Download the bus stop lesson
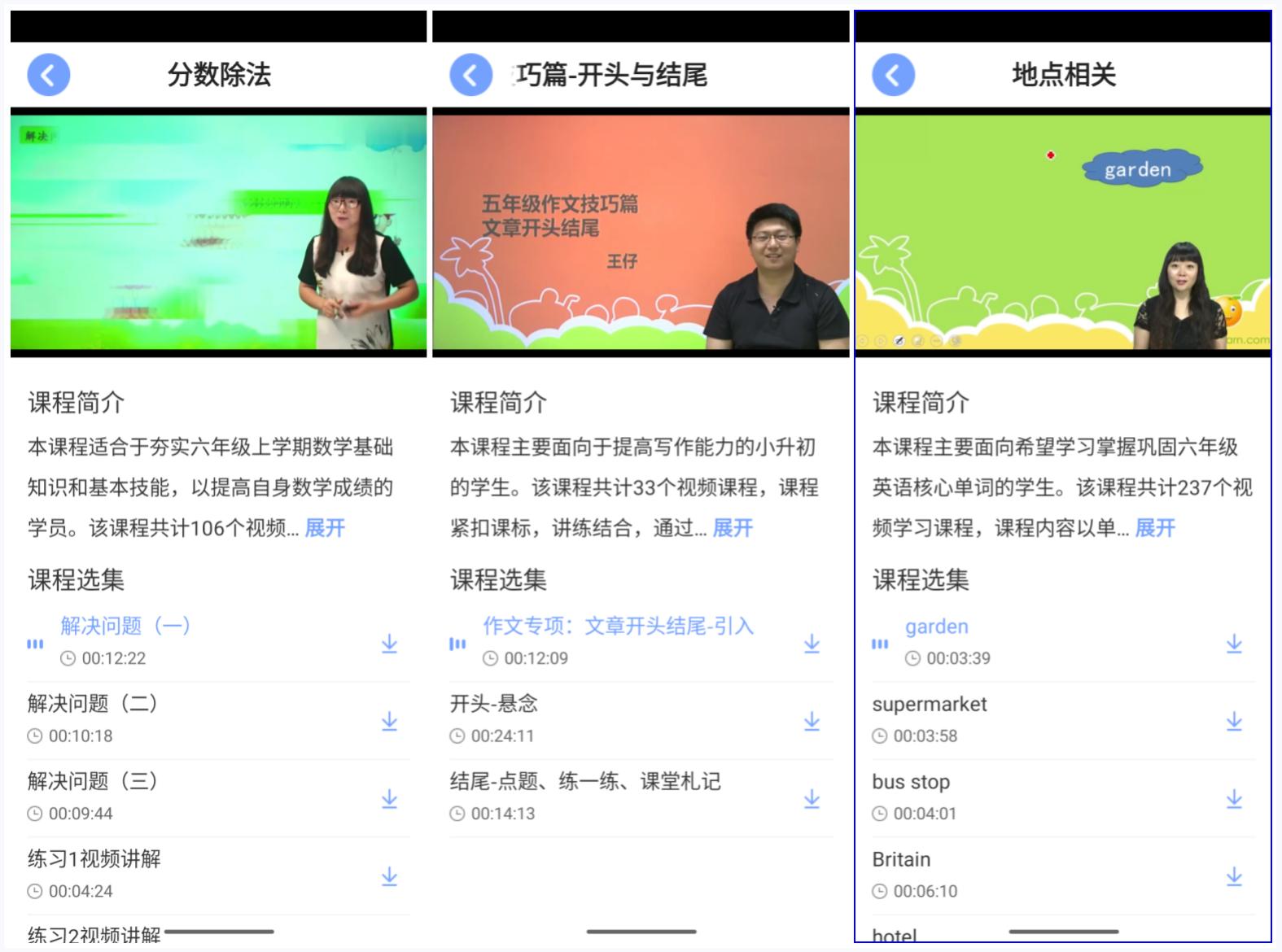 coord(1234,799)
